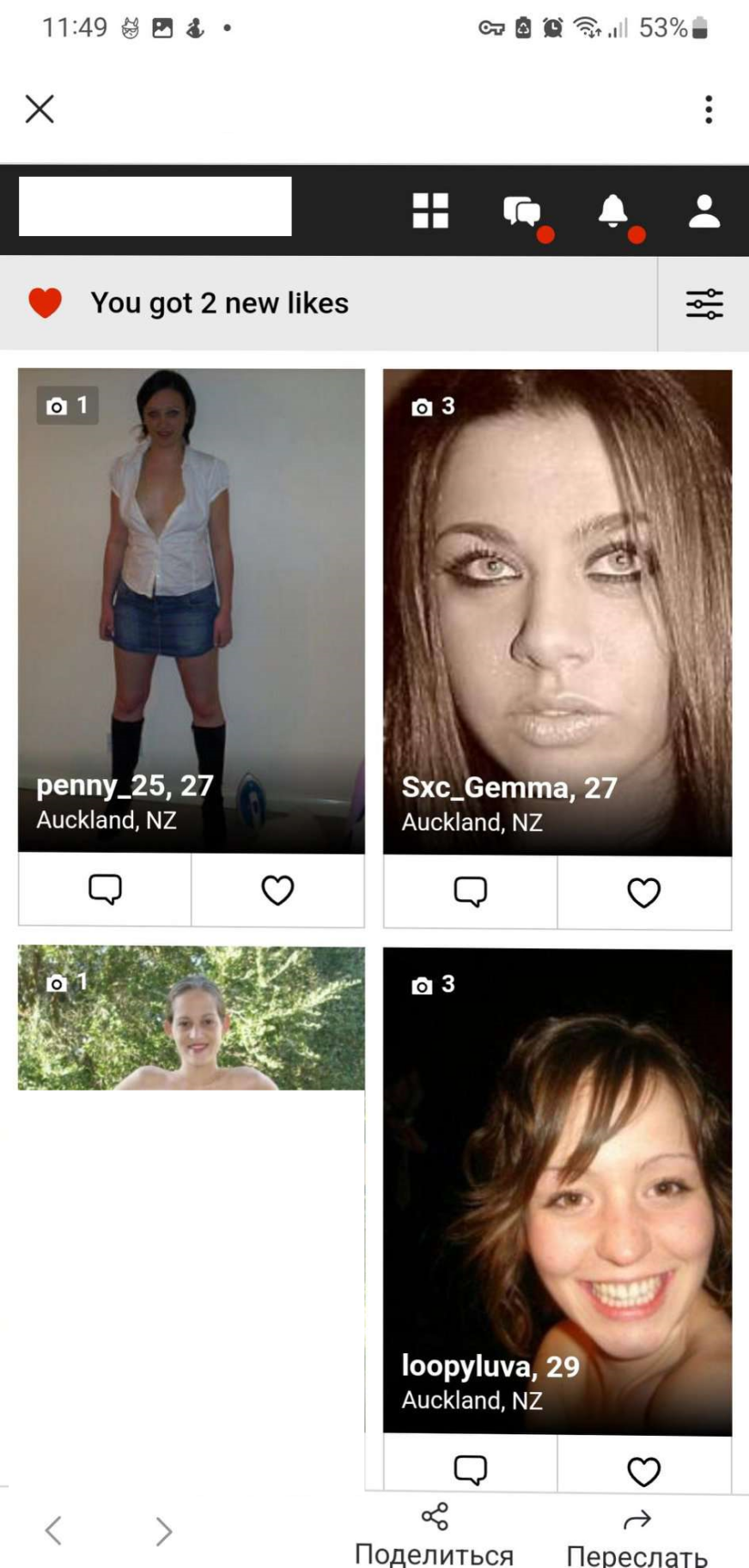The width and height of the screenshot is (749, 1568).
Task: Close the in-app browser page
Action: pyautogui.click(x=40, y=109)
